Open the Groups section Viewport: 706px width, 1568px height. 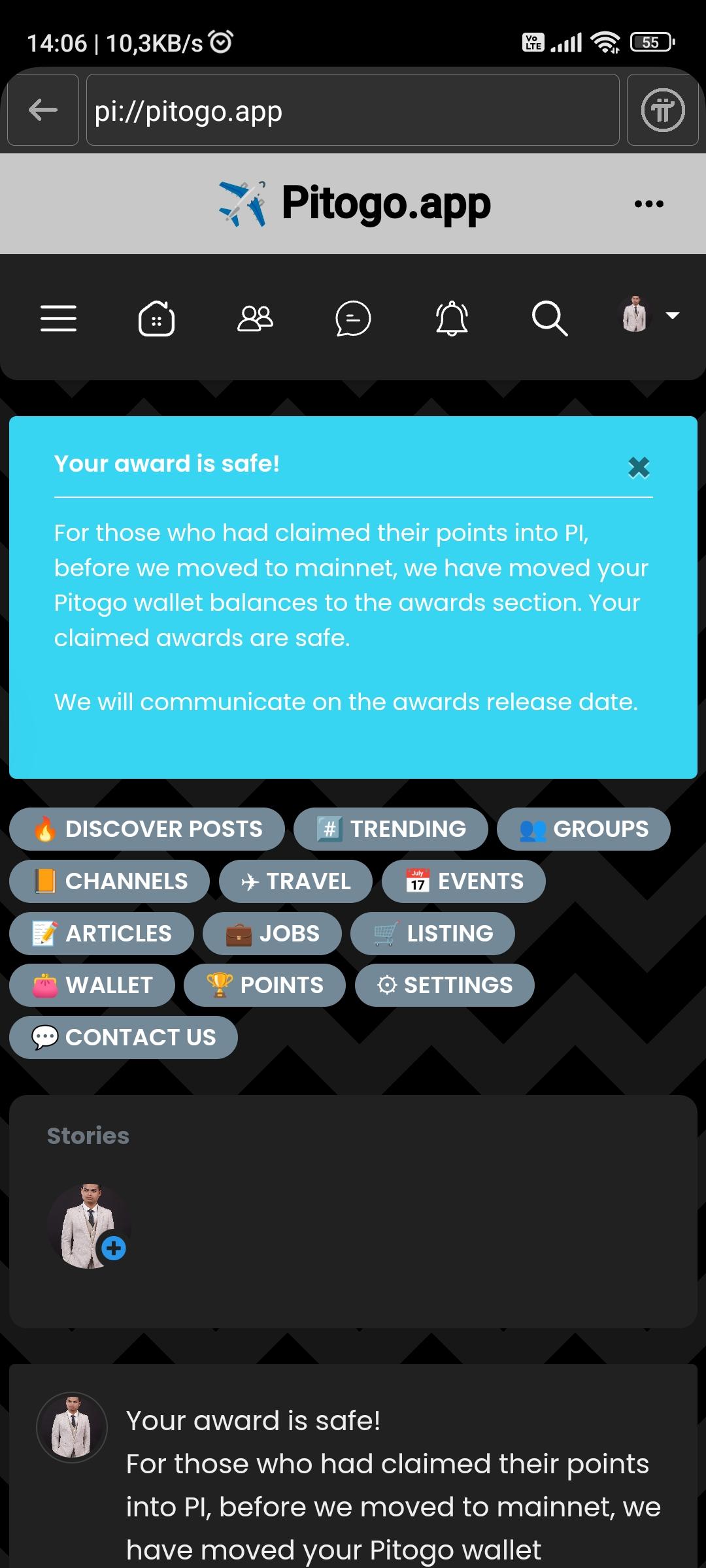point(583,829)
